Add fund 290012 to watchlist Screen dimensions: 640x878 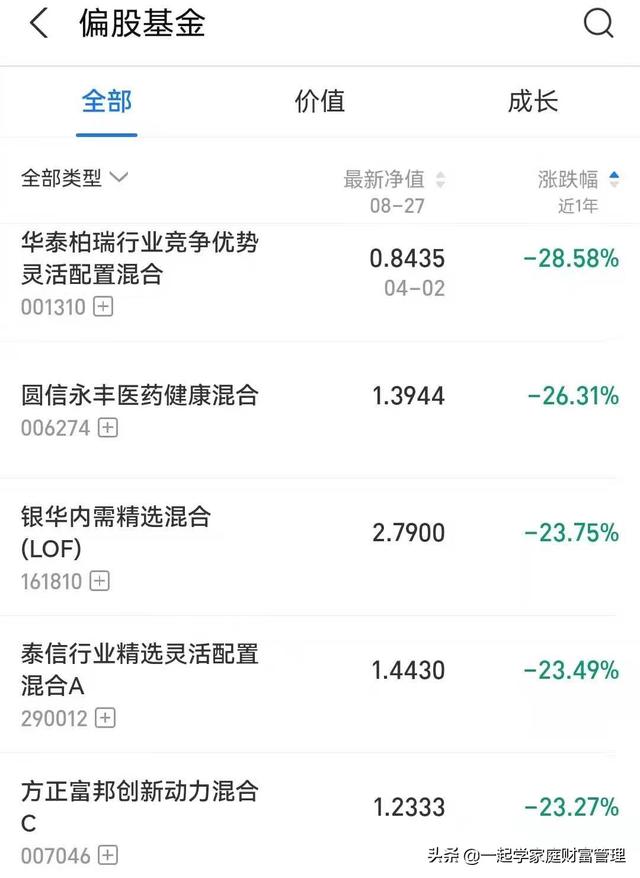coord(105,718)
